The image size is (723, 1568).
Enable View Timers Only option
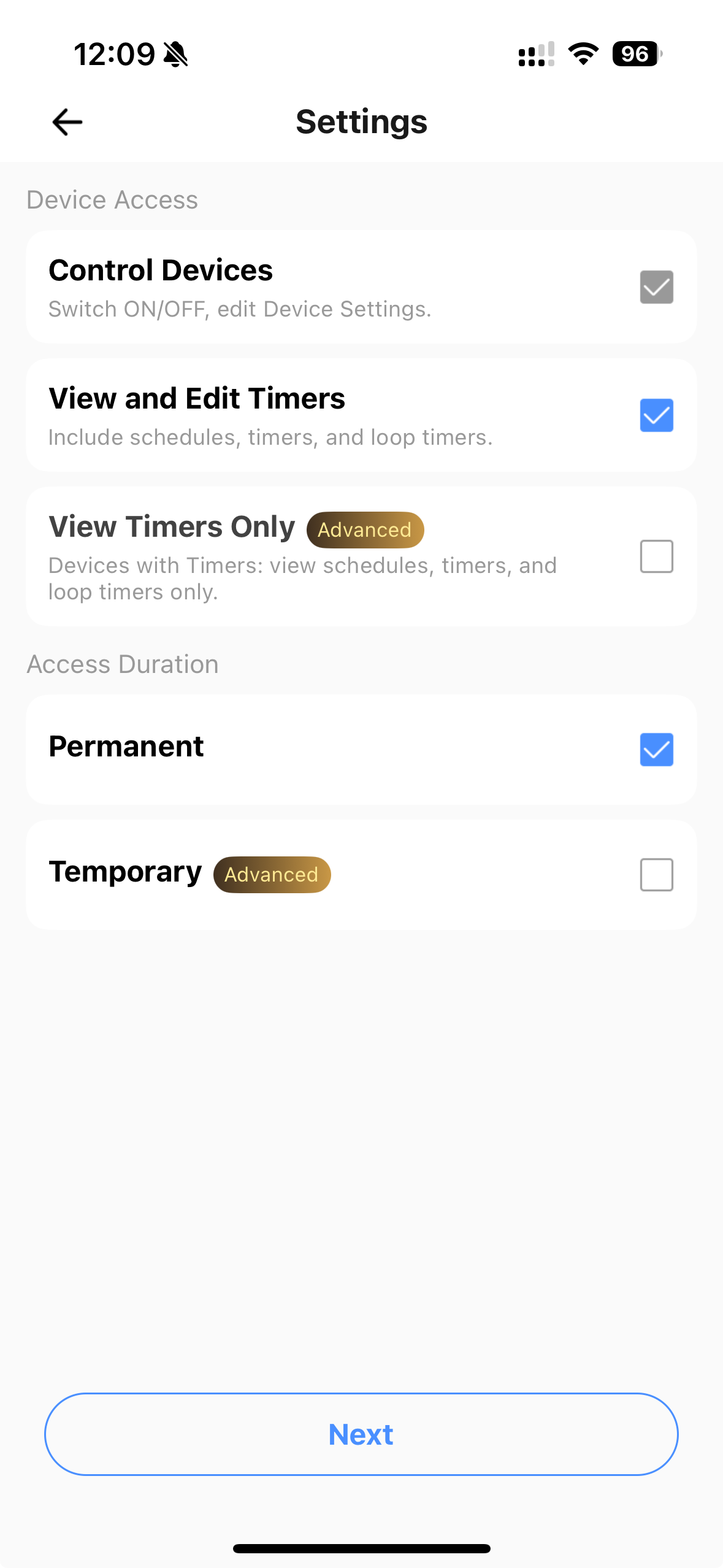pos(656,556)
